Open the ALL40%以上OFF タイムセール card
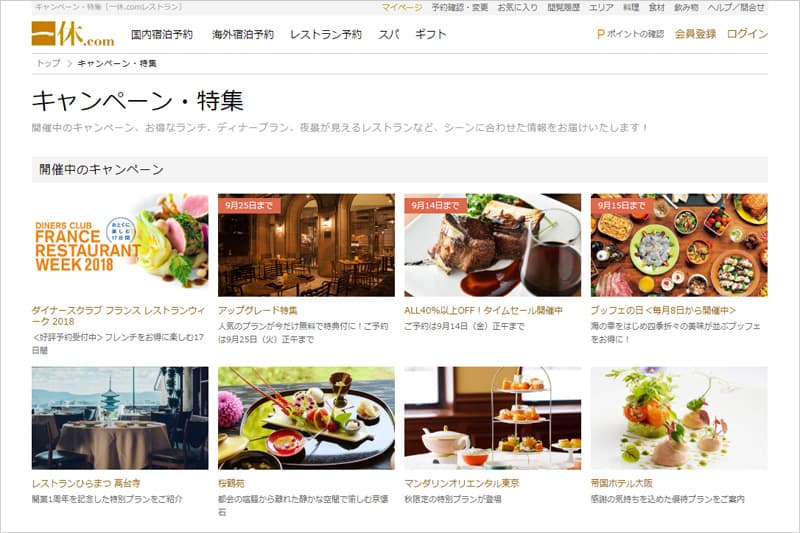This screenshot has width=800, height=533. [x=492, y=245]
